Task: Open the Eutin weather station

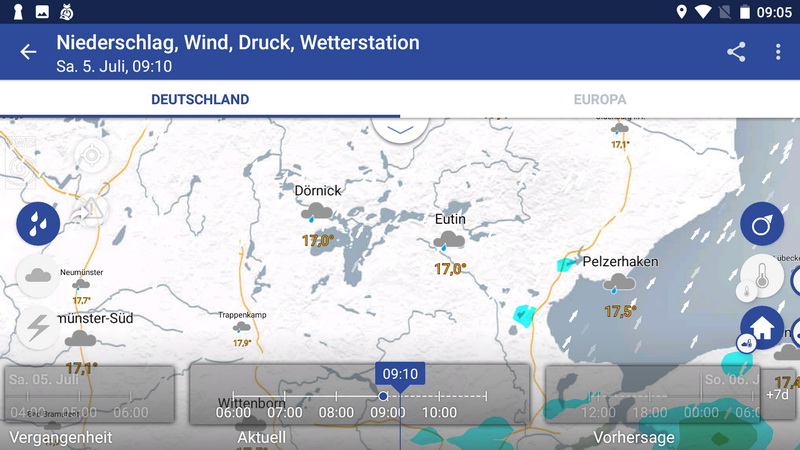Action: click(x=450, y=241)
